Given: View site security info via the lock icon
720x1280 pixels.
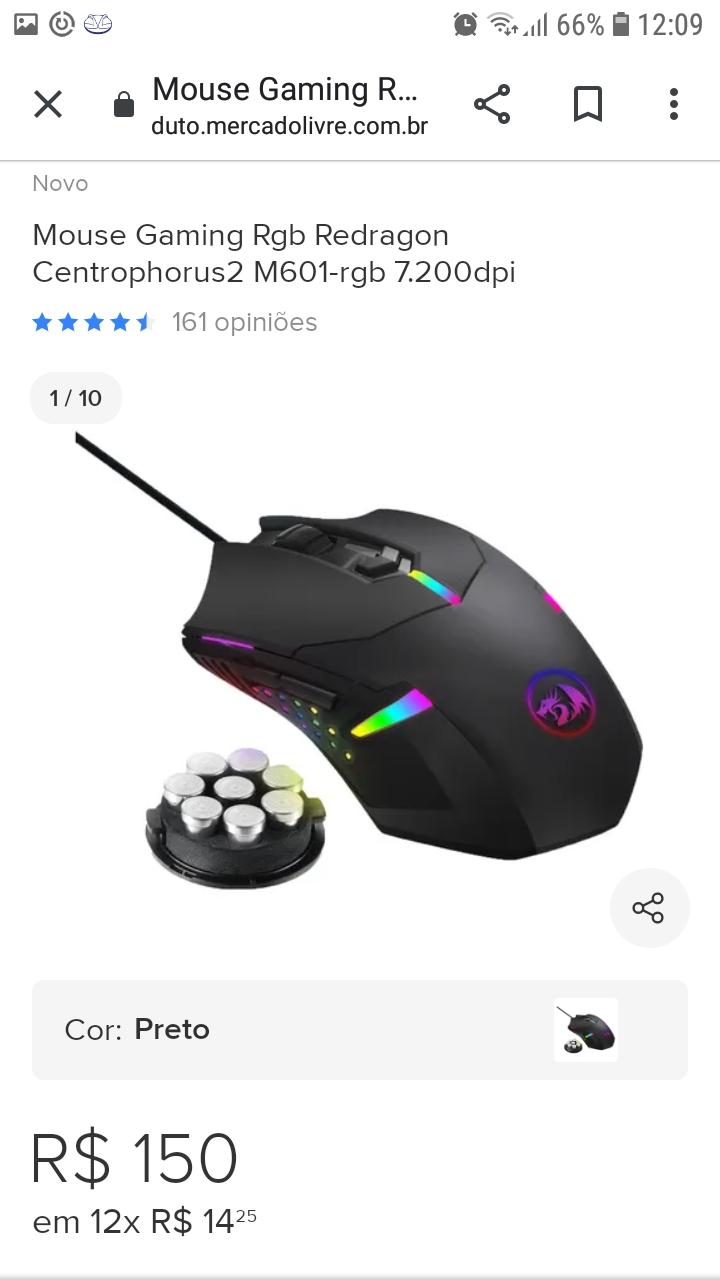Looking at the screenshot, I should pyautogui.click(x=124, y=105).
